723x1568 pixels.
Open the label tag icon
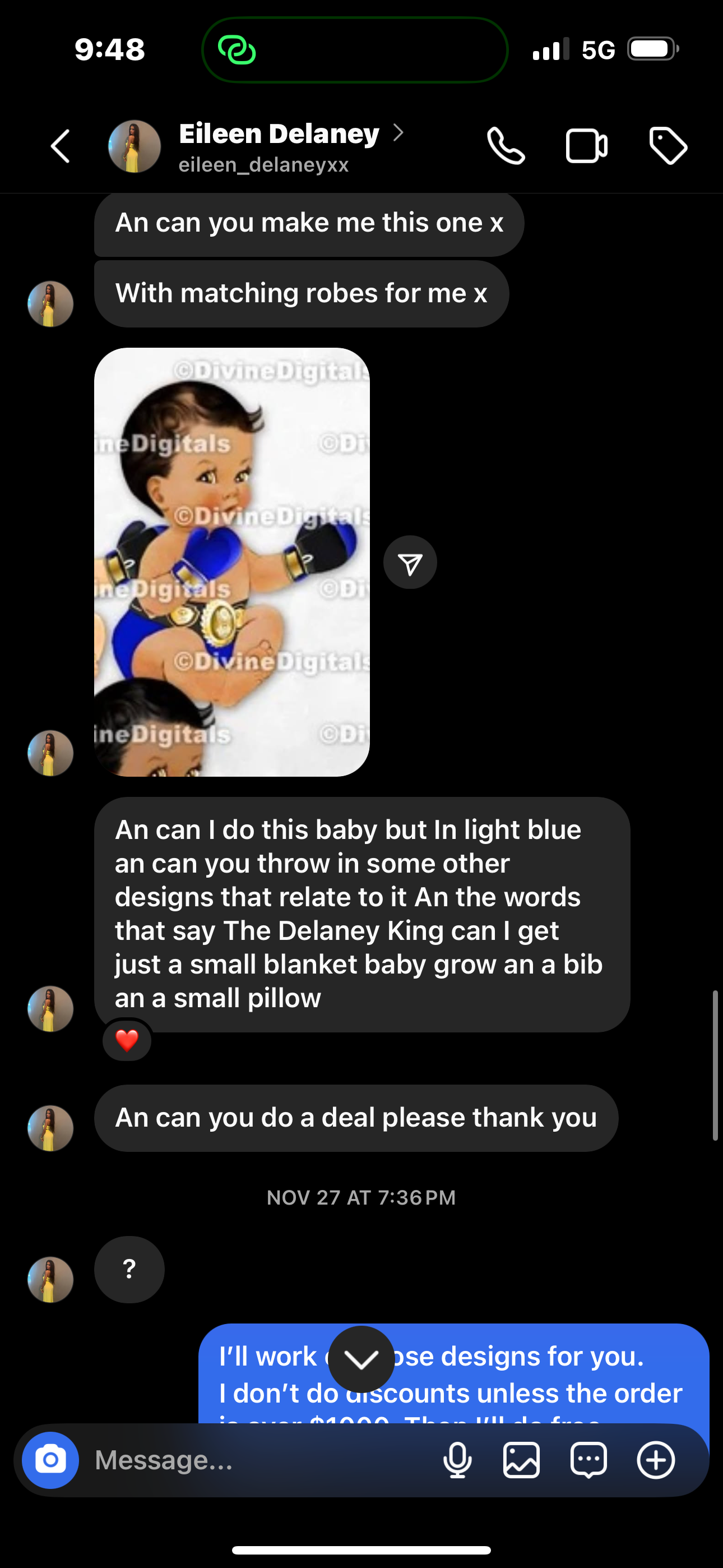[x=668, y=147]
